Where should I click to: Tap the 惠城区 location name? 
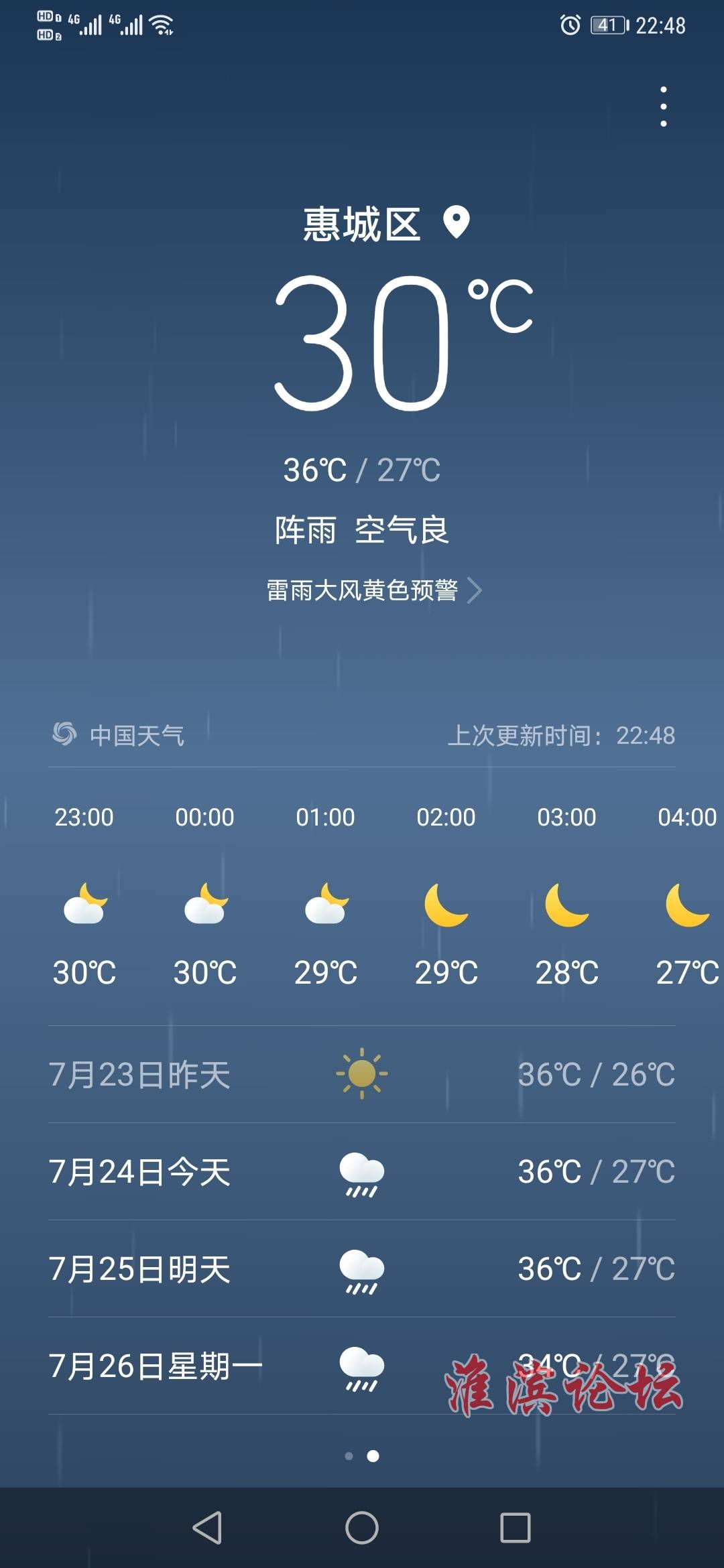(362, 224)
